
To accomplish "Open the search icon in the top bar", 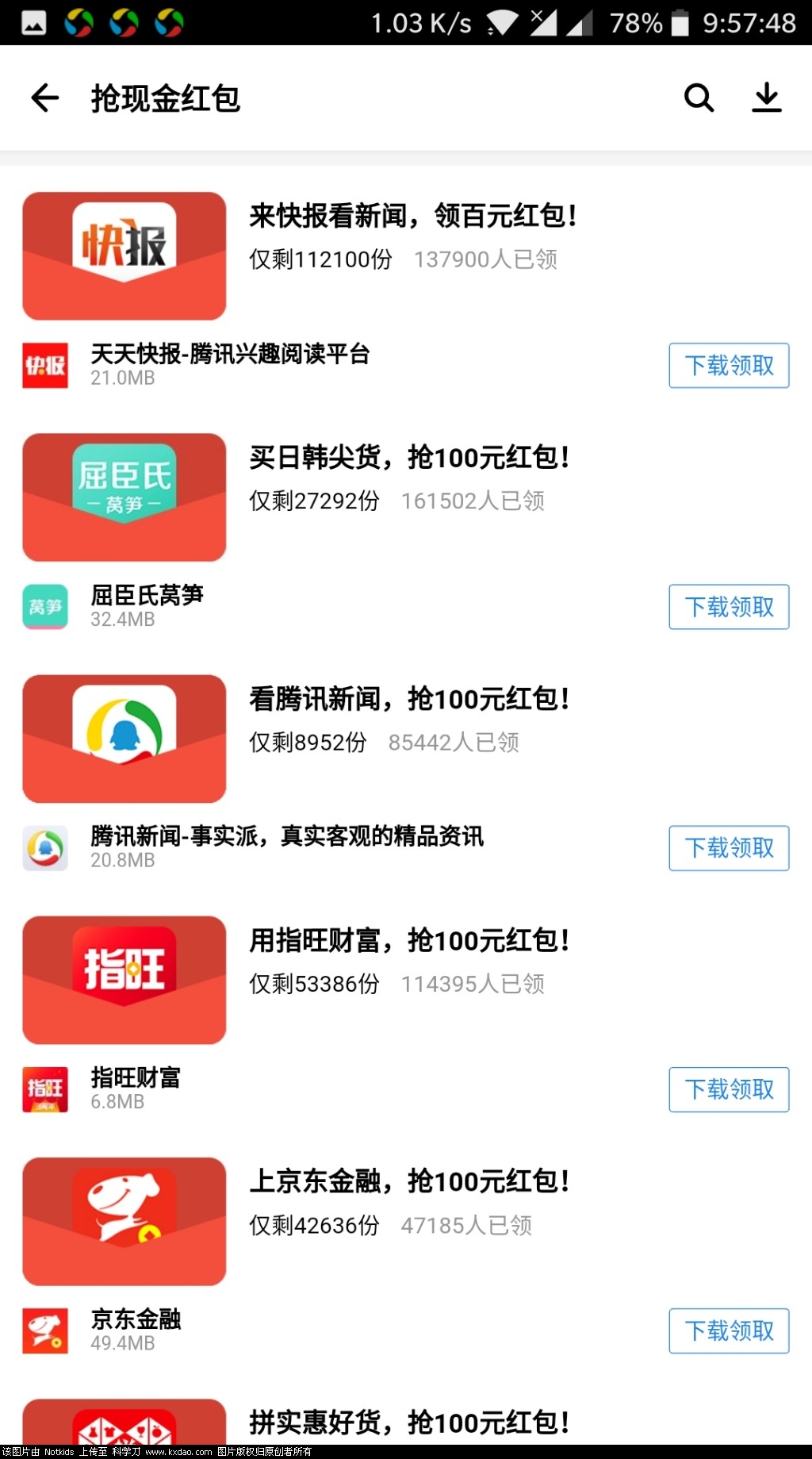I will click(697, 98).
